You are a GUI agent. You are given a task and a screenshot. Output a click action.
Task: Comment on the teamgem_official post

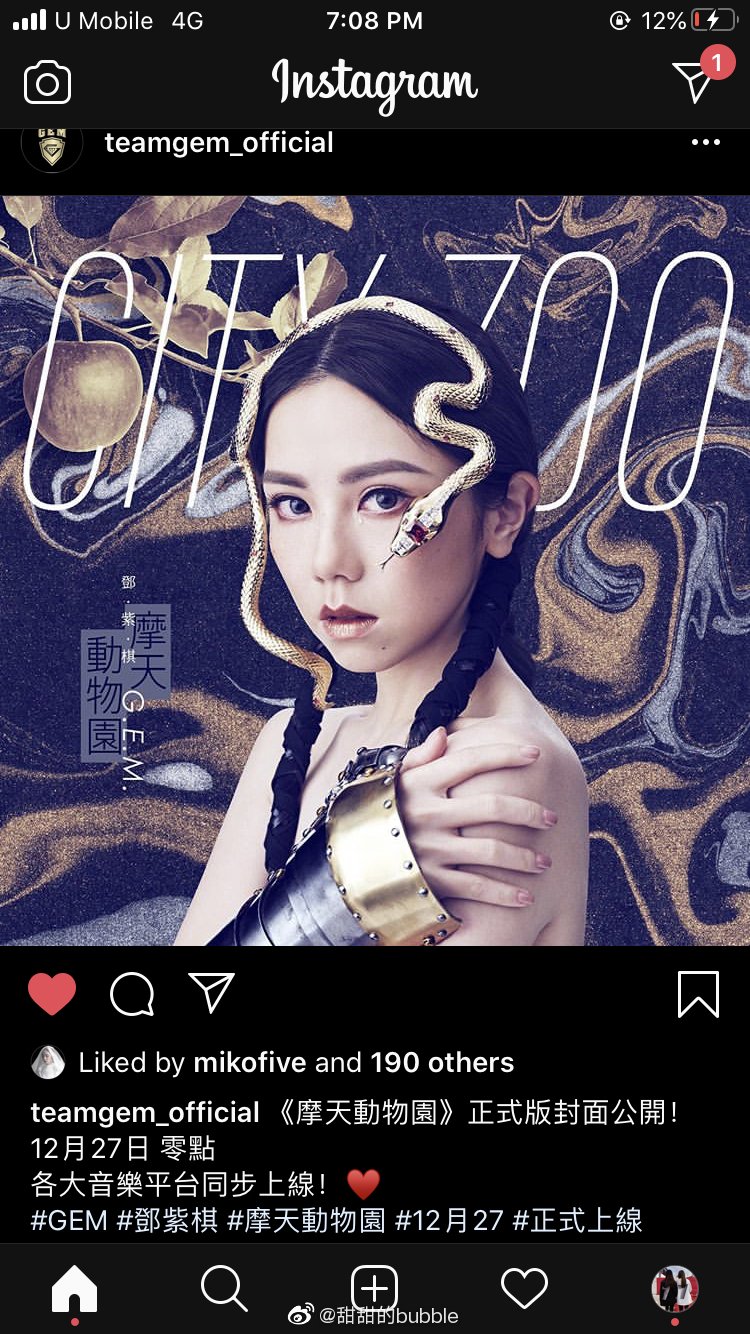131,994
